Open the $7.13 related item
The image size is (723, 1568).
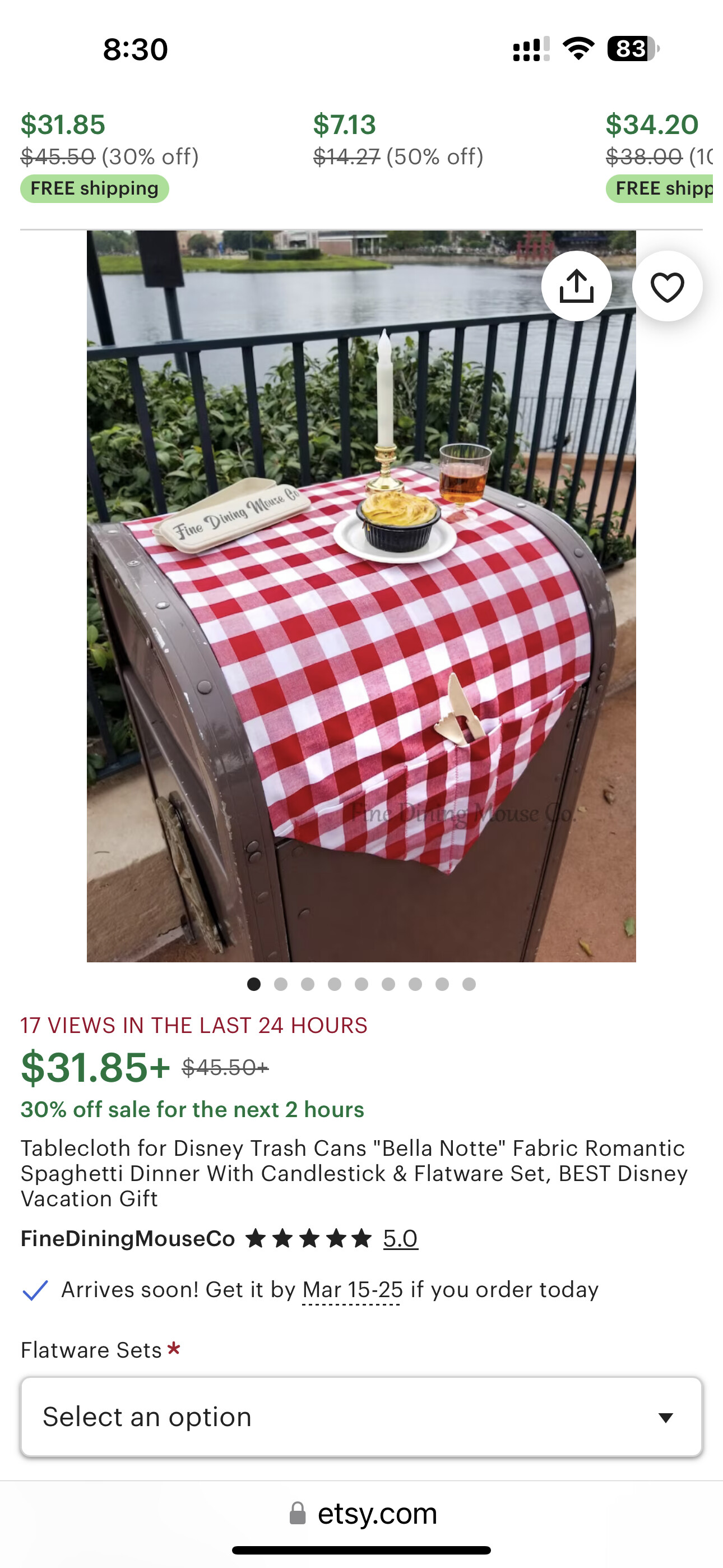[345, 125]
